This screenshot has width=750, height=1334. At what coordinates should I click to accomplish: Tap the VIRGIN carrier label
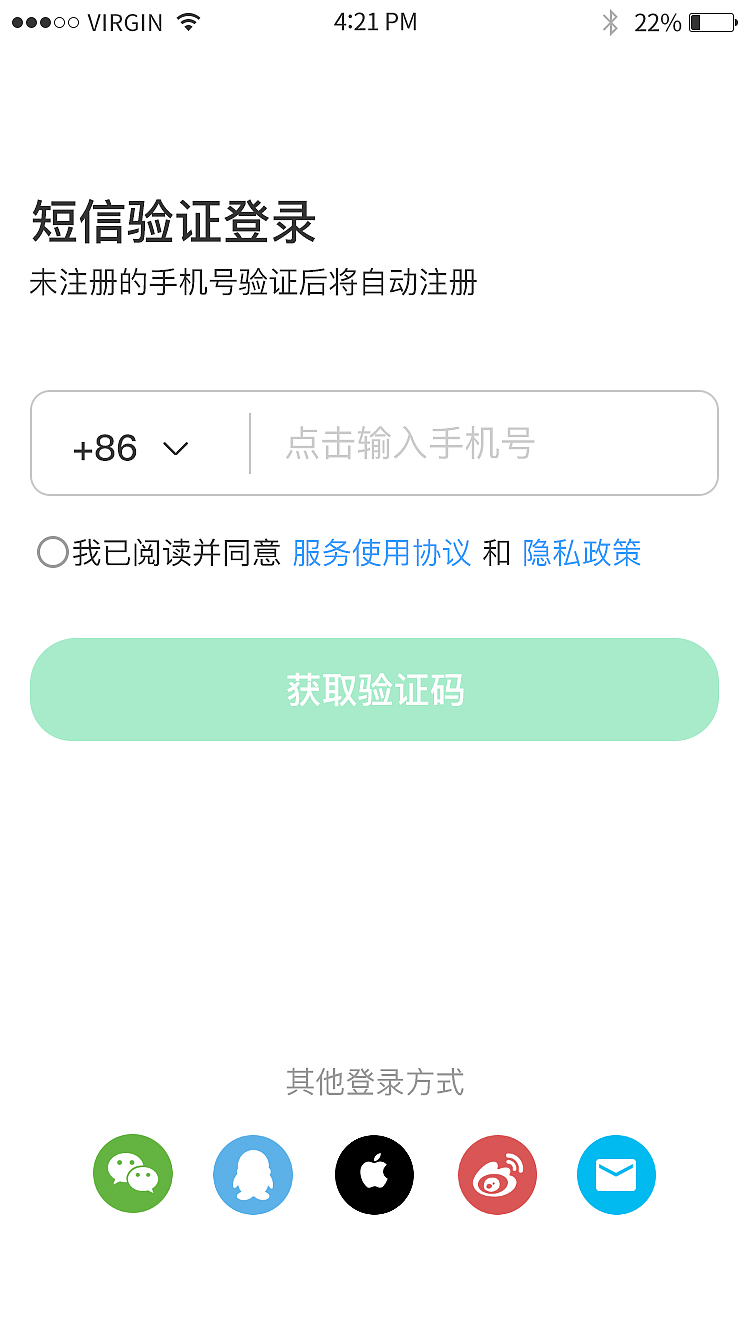click(x=128, y=20)
